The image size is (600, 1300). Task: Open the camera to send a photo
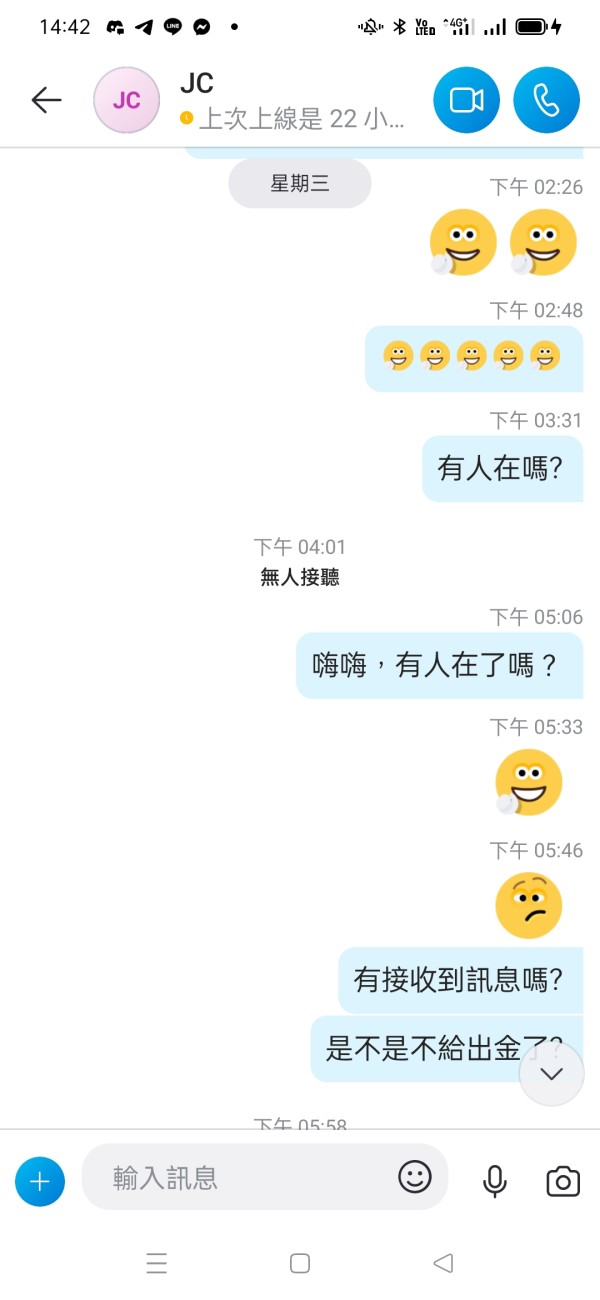563,1181
